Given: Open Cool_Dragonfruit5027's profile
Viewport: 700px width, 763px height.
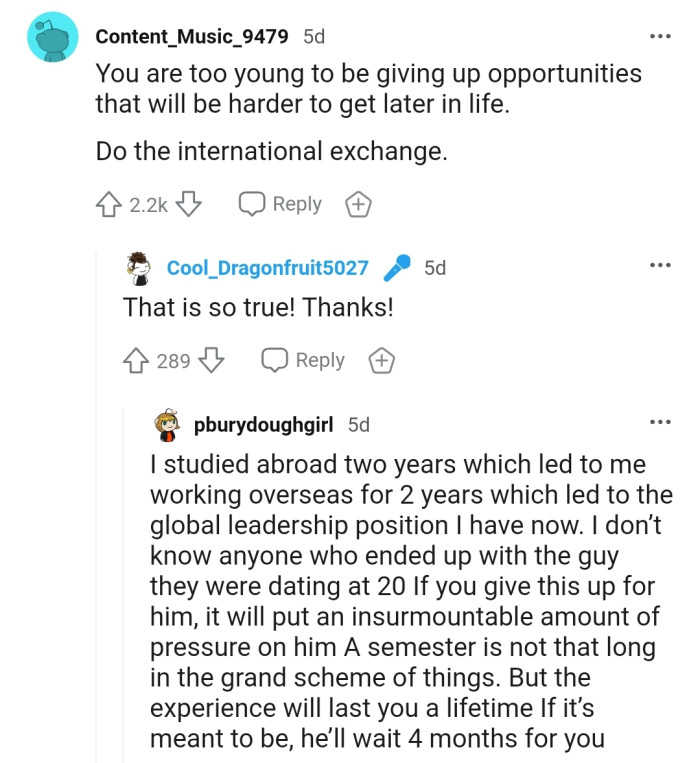Looking at the screenshot, I should [x=267, y=267].
